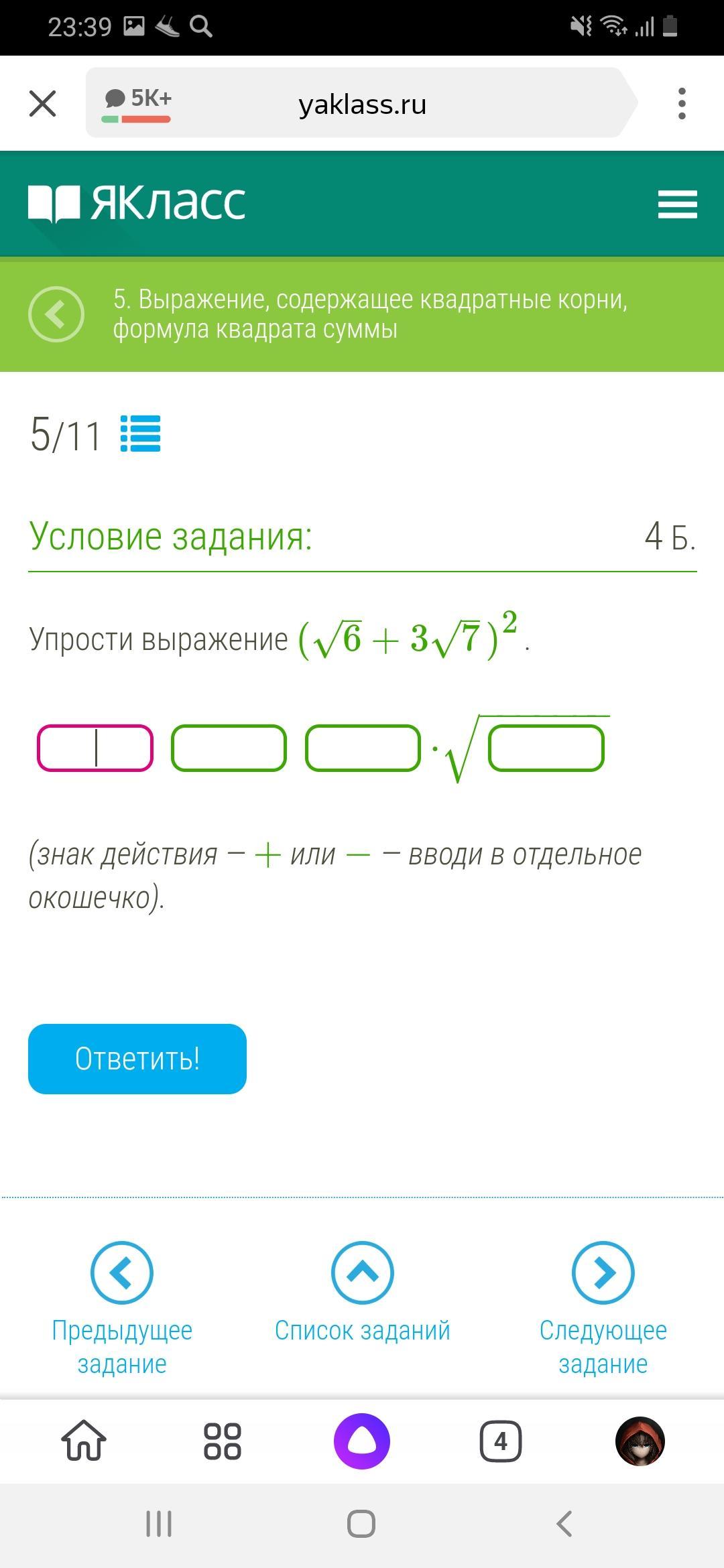Viewport: 724px width, 1568px height.
Task: Select the third answer box before the root
Action: 363,748
